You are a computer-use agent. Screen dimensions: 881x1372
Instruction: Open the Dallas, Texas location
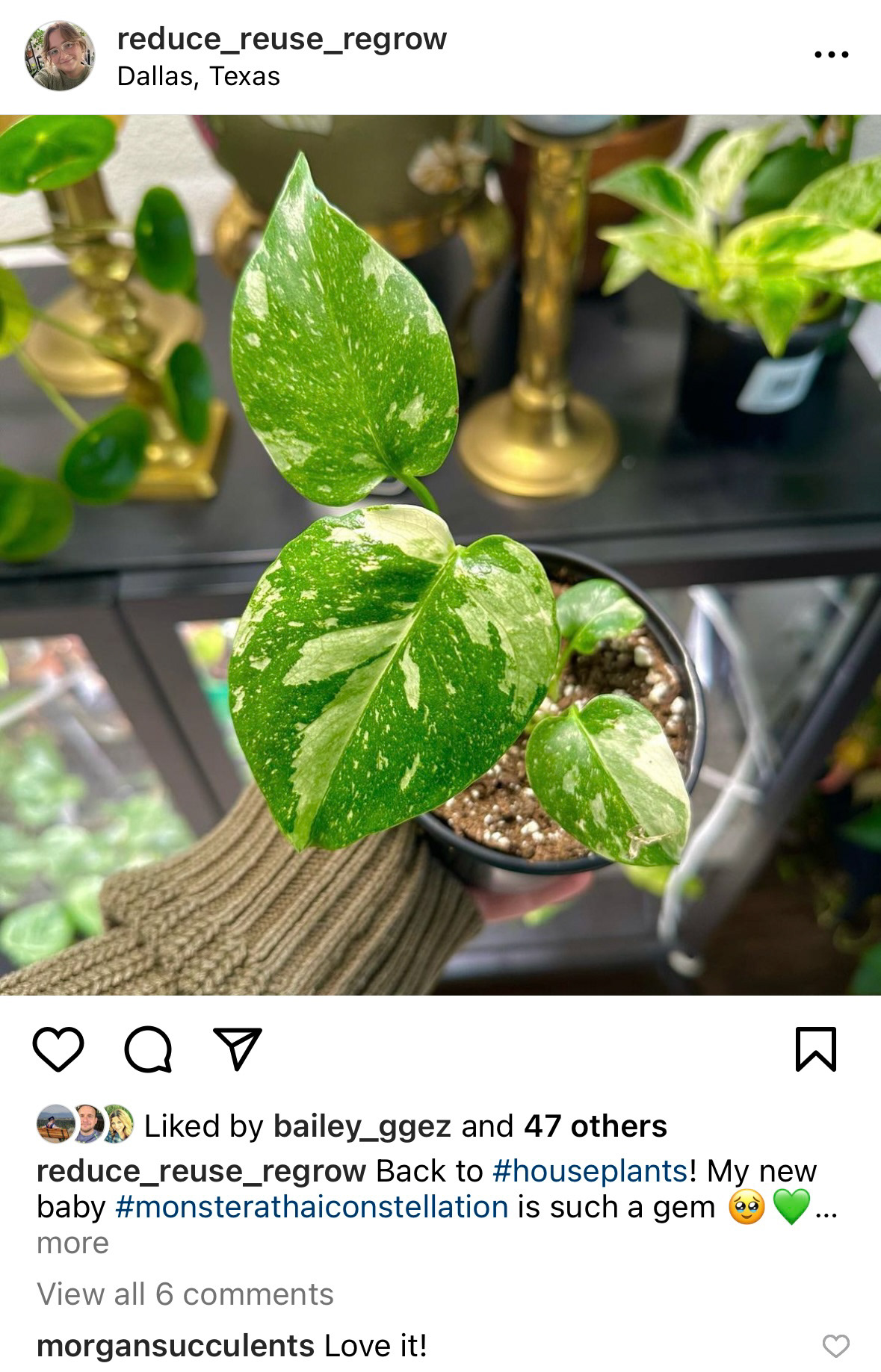point(198,76)
